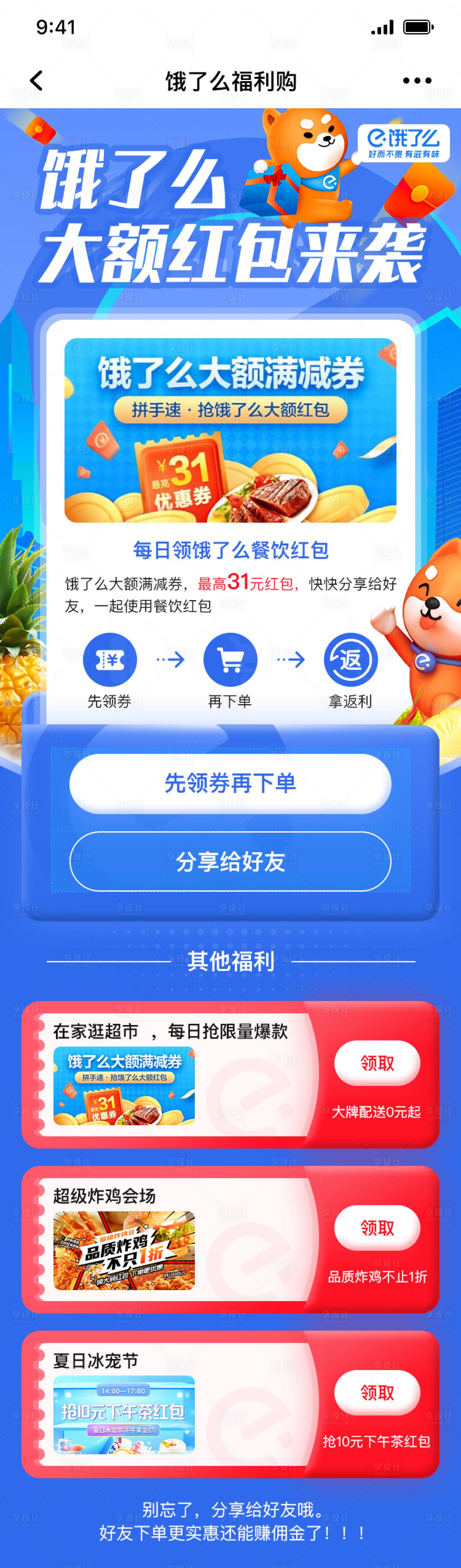Claim 大牌配送0元起 coupon with 领取
Viewport: 461px width, 1568px height.
(376, 1063)
